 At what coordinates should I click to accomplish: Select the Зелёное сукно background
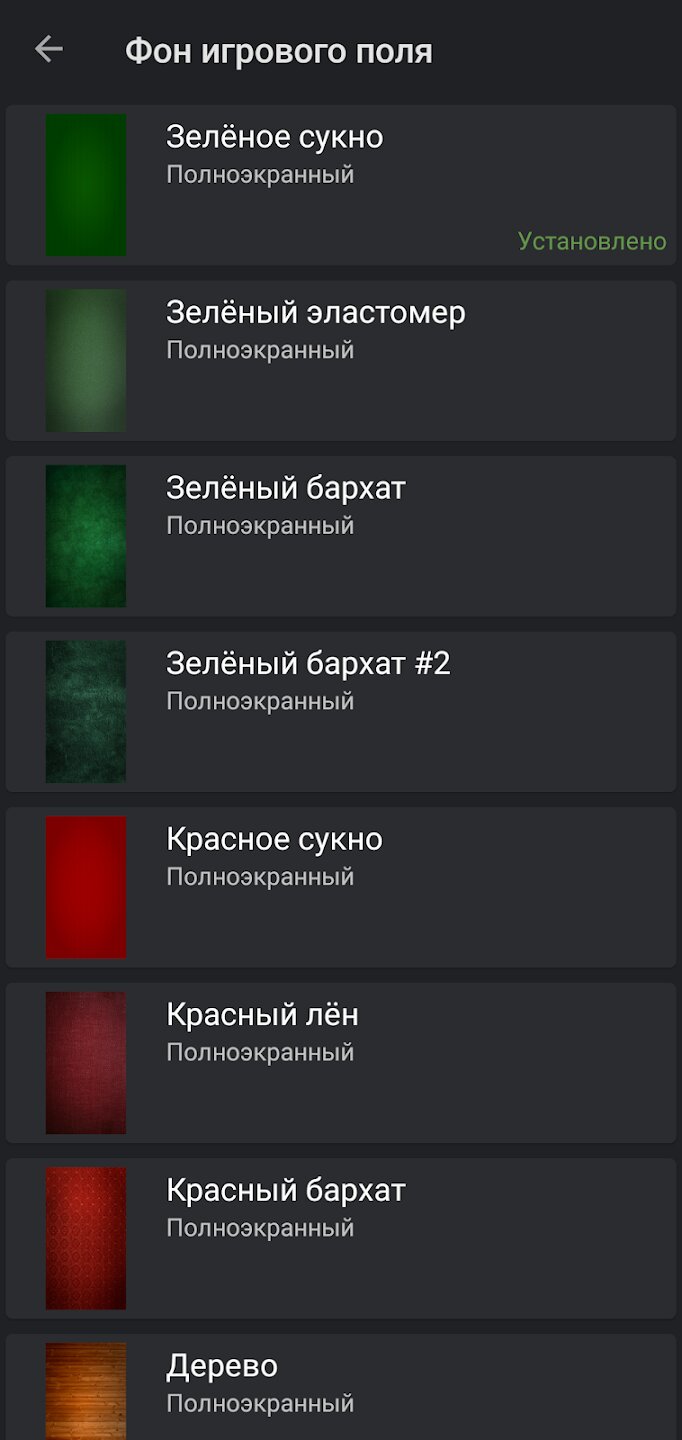340,185
